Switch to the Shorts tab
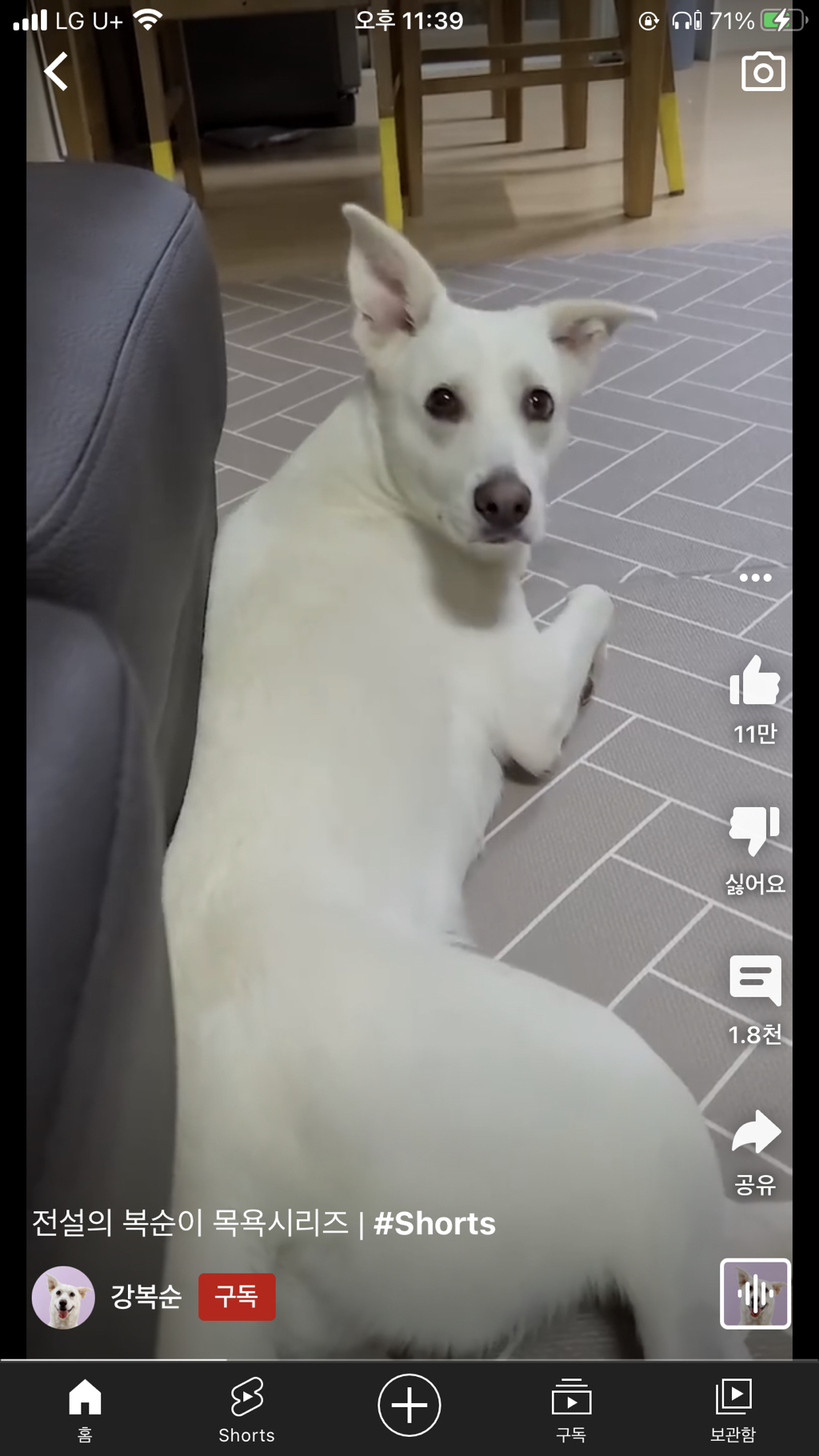The height and width of the screenshot is (1456, 819). coord(246,1410)
